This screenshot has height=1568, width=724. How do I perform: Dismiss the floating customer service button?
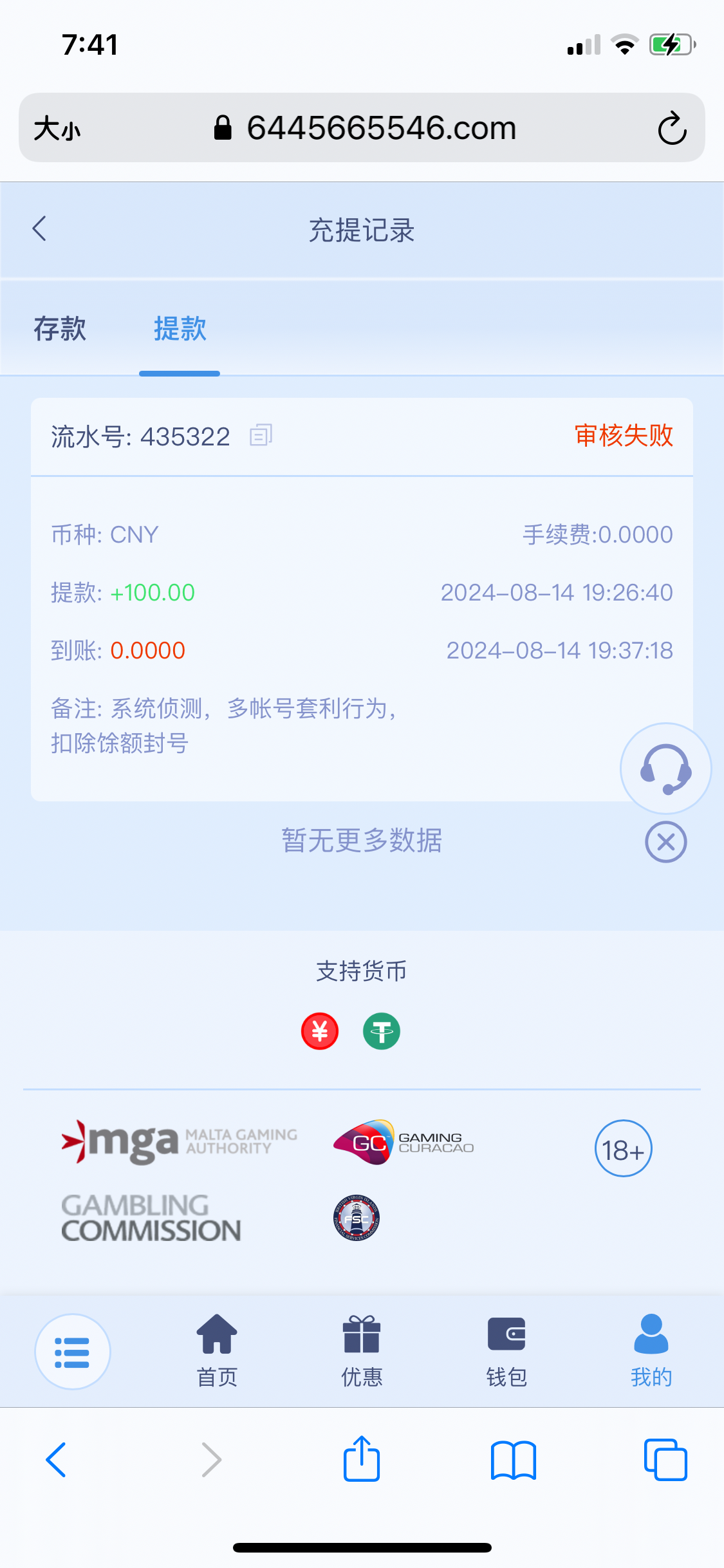tap(665, 842)
